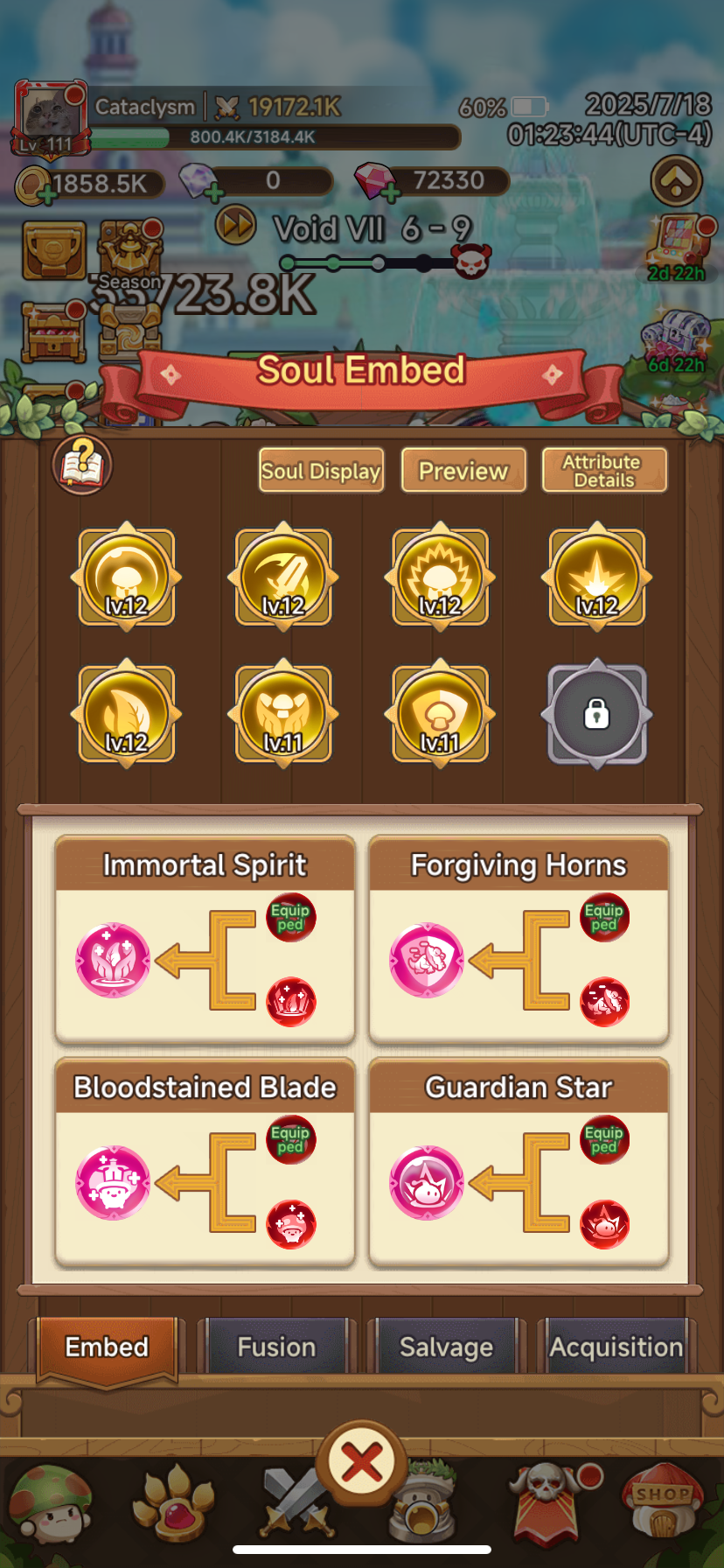Tap the plus to add rubies

pos(391,192)
